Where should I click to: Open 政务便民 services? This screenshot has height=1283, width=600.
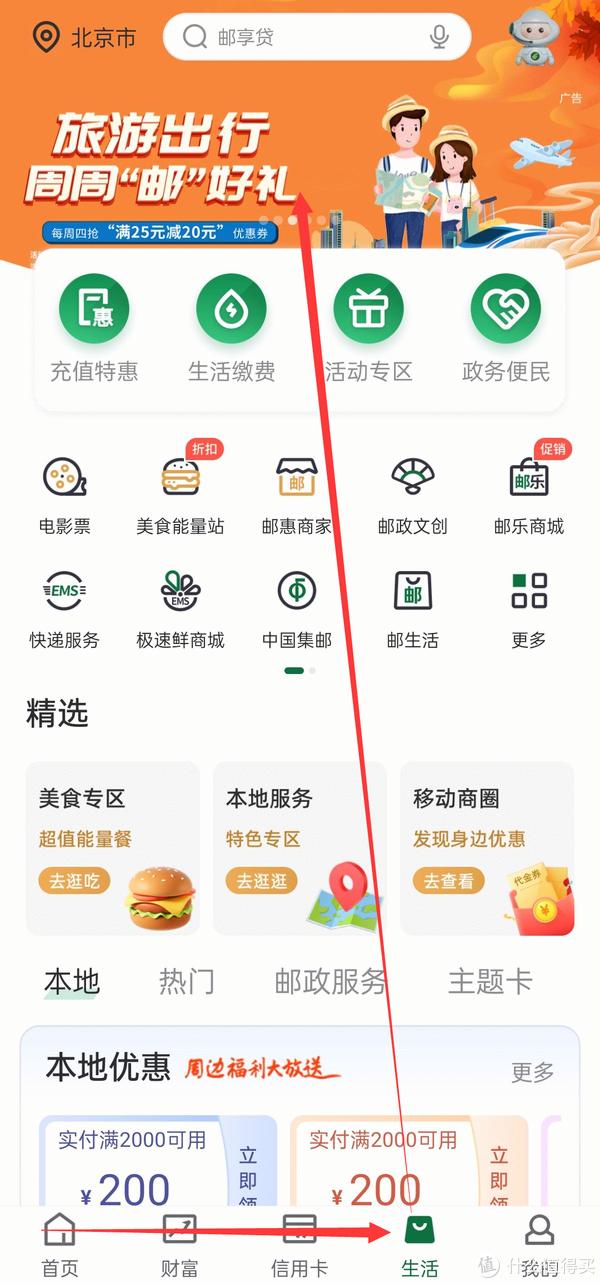[505, 328]
